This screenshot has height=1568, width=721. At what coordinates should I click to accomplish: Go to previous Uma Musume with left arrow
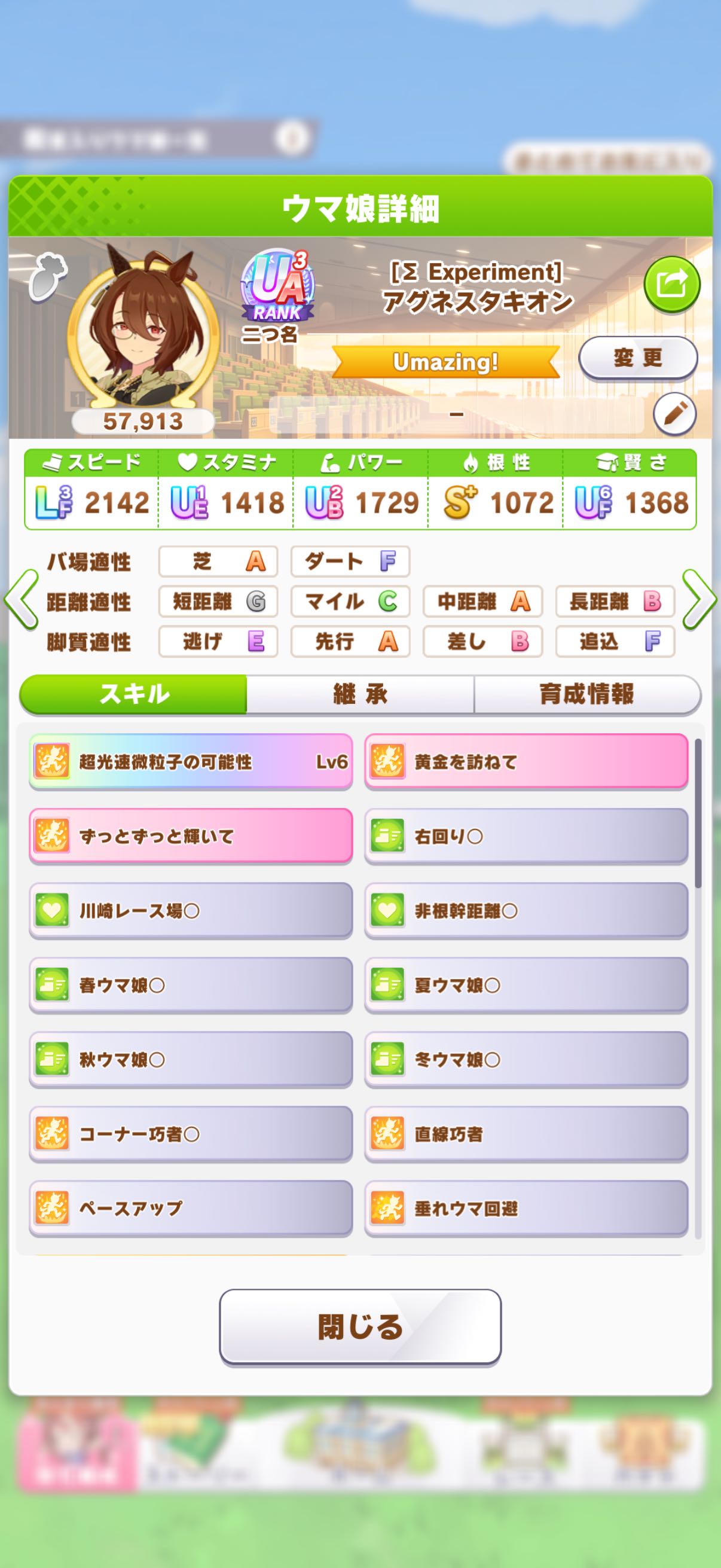[x=22, y=600]
